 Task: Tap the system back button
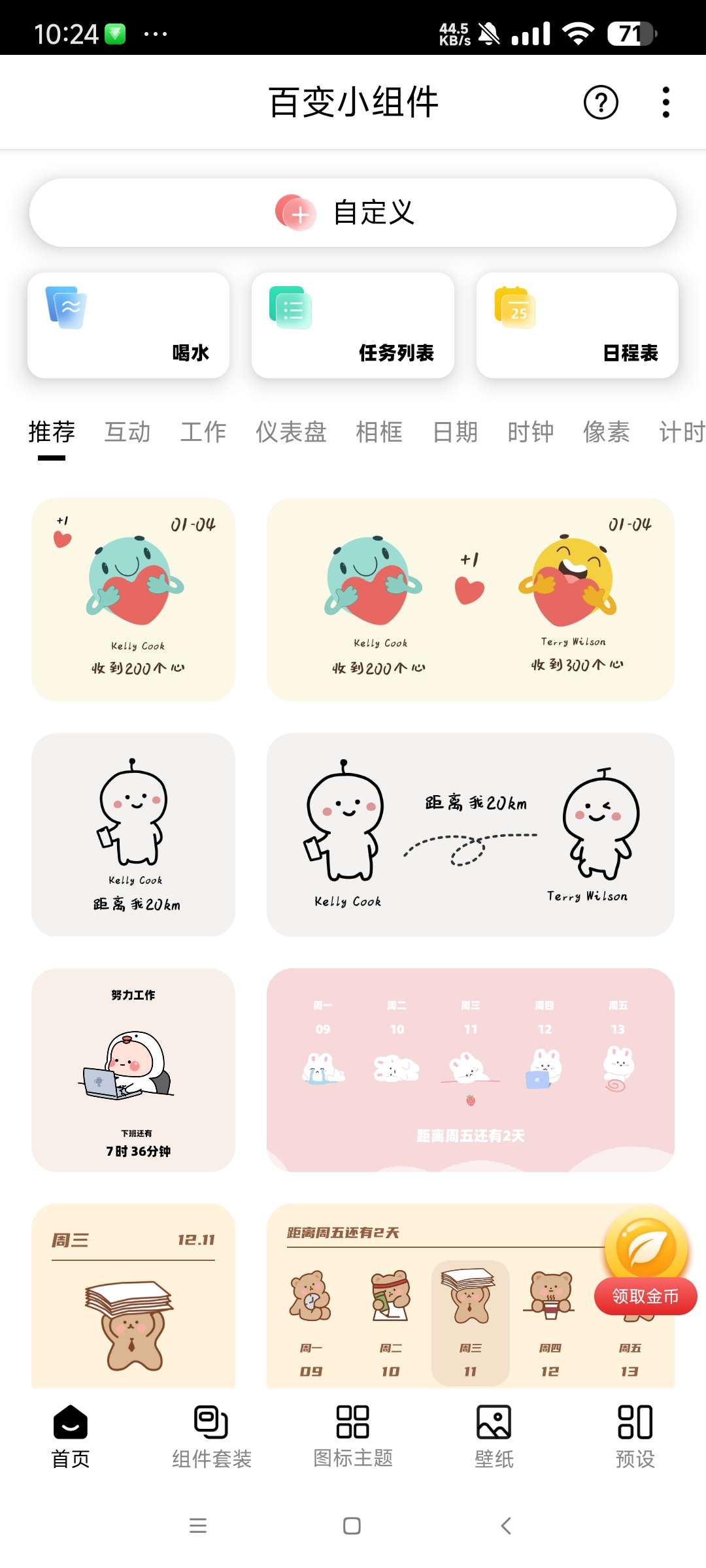coord(505,1526)
